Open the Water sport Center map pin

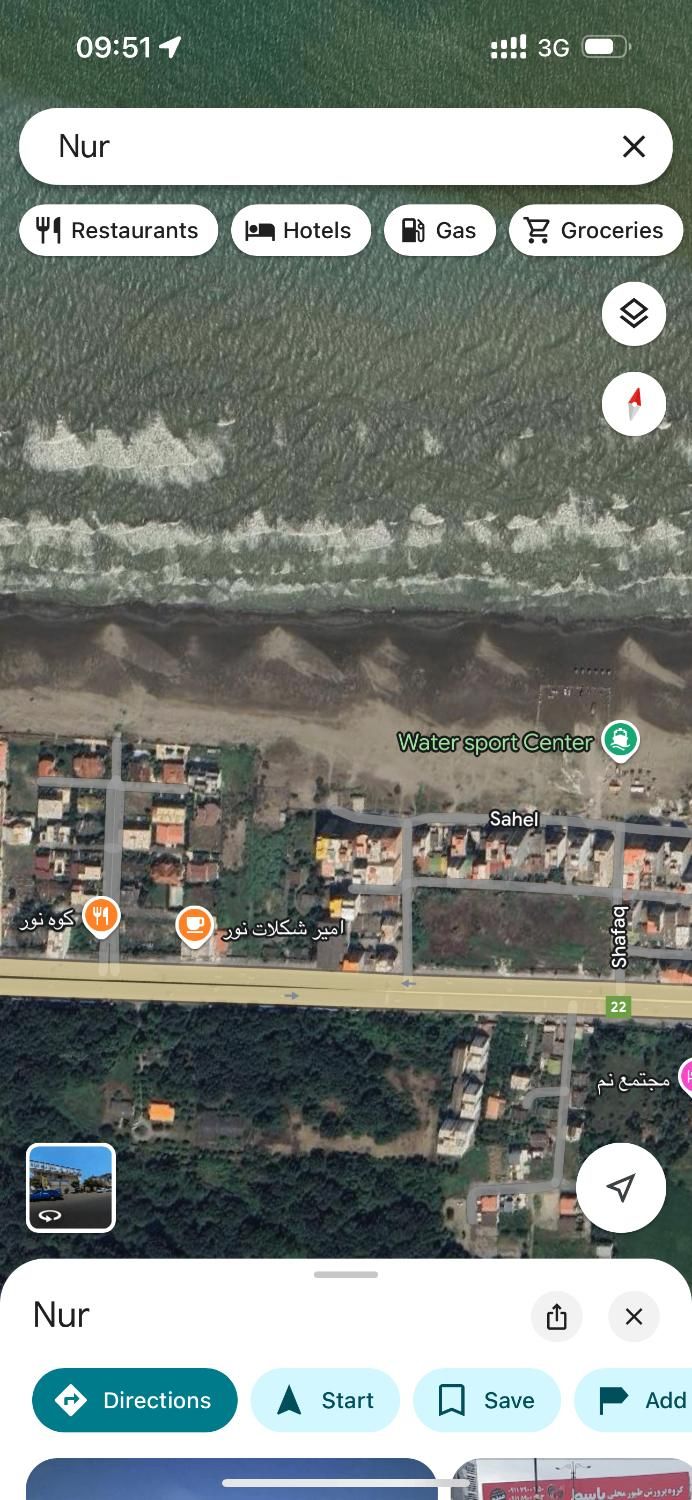point(621,741)
